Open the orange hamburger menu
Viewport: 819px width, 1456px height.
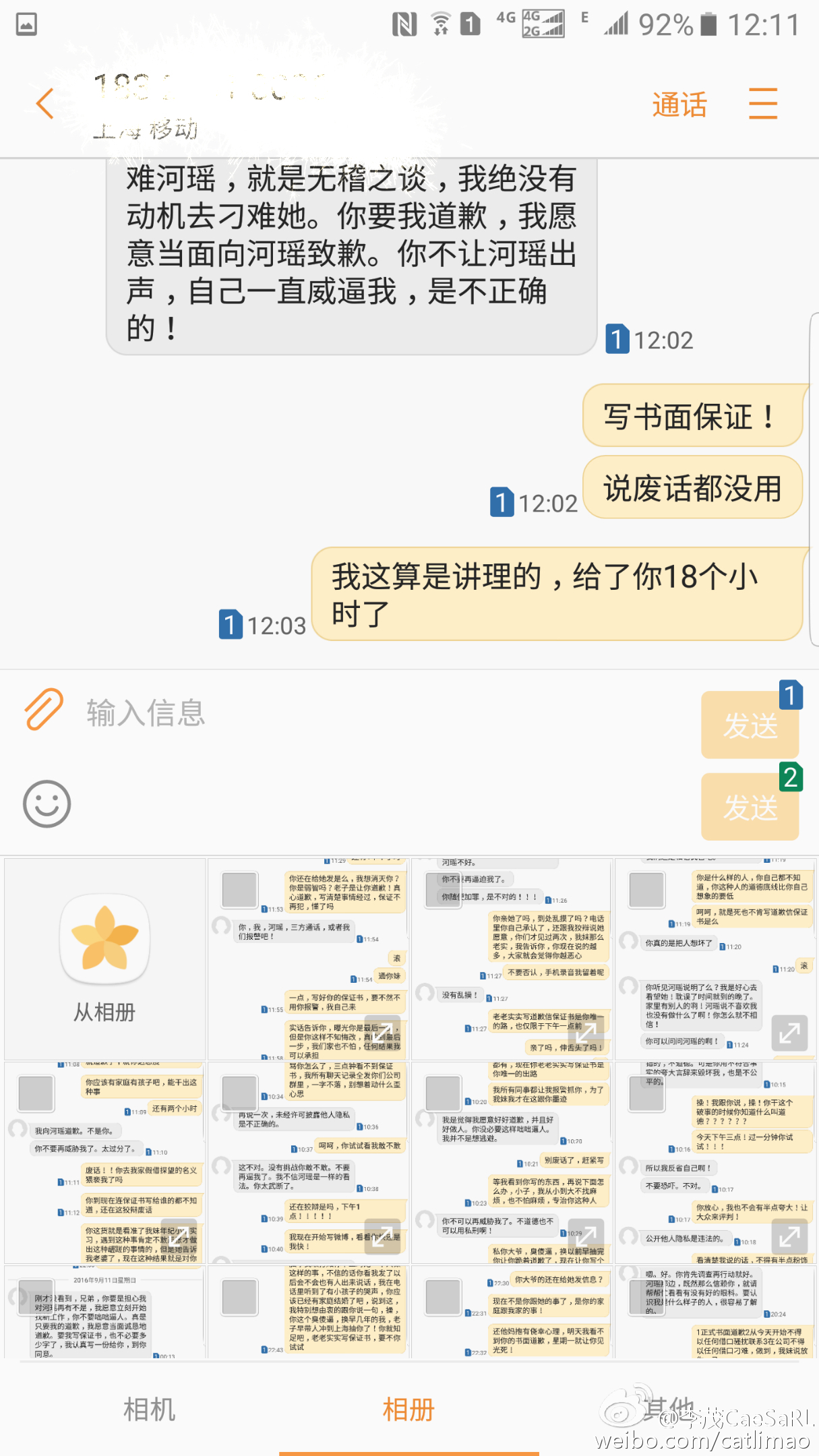click(x=763, y=104)
